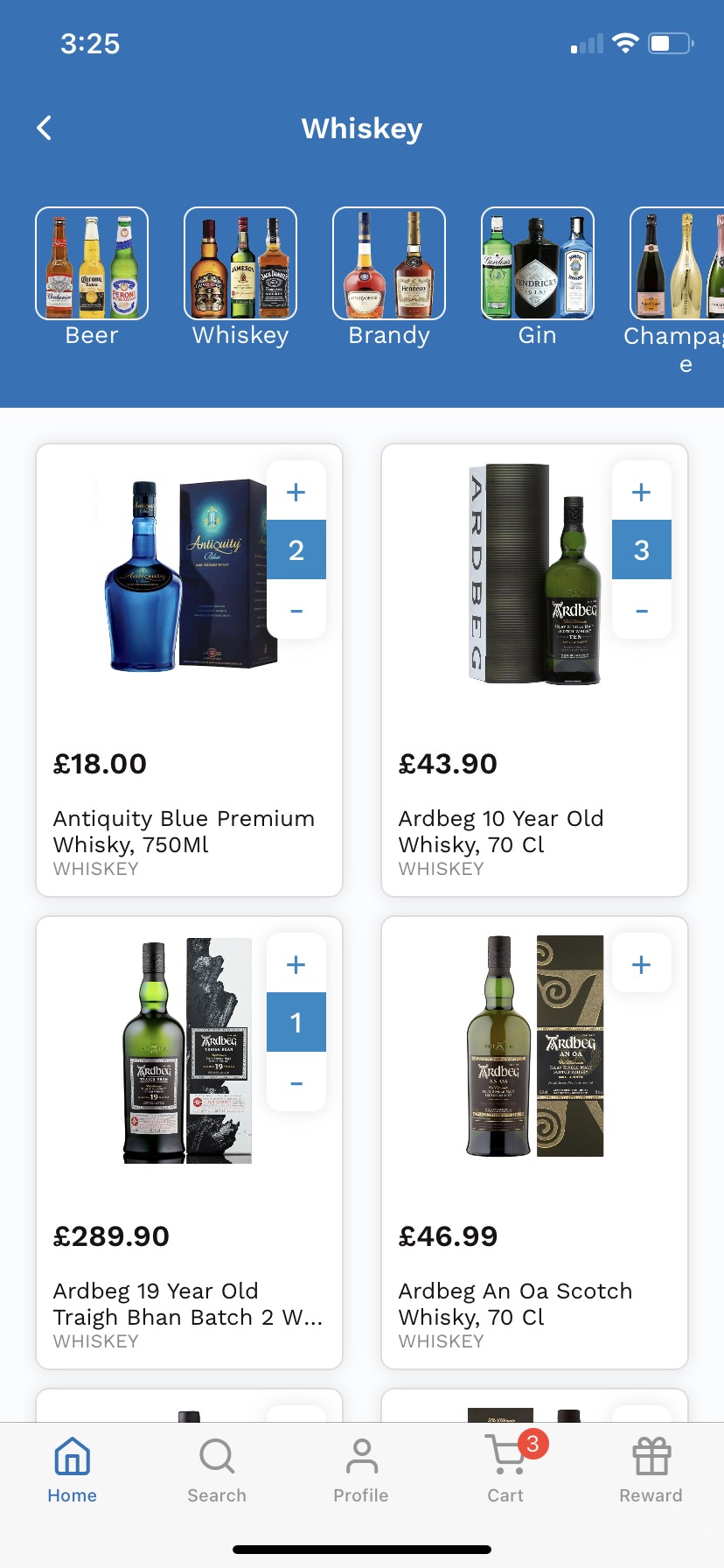Switch to the Search tab
The width and height of the screenshot is (724, 1568).
tap(217, 1471)
